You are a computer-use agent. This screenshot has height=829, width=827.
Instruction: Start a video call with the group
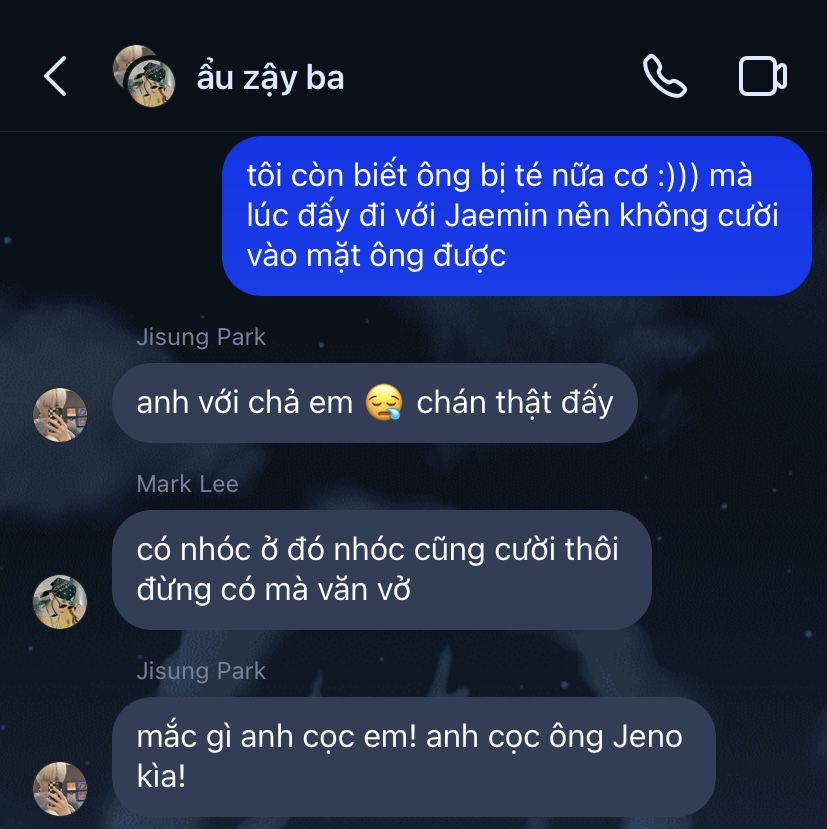pyautogui.click(x=762, y=77)
